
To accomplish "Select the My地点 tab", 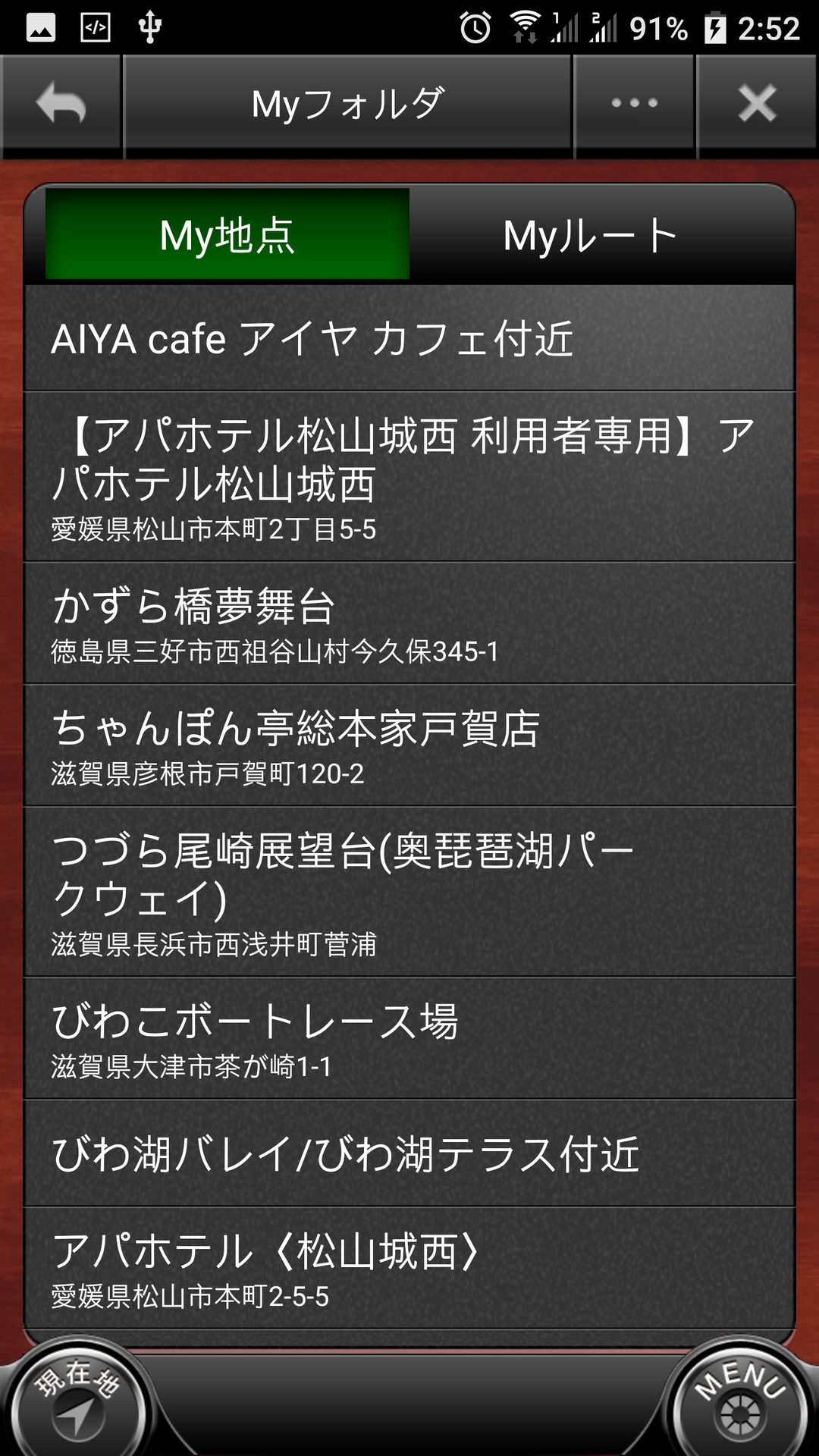I will click(x=227, y=235).
